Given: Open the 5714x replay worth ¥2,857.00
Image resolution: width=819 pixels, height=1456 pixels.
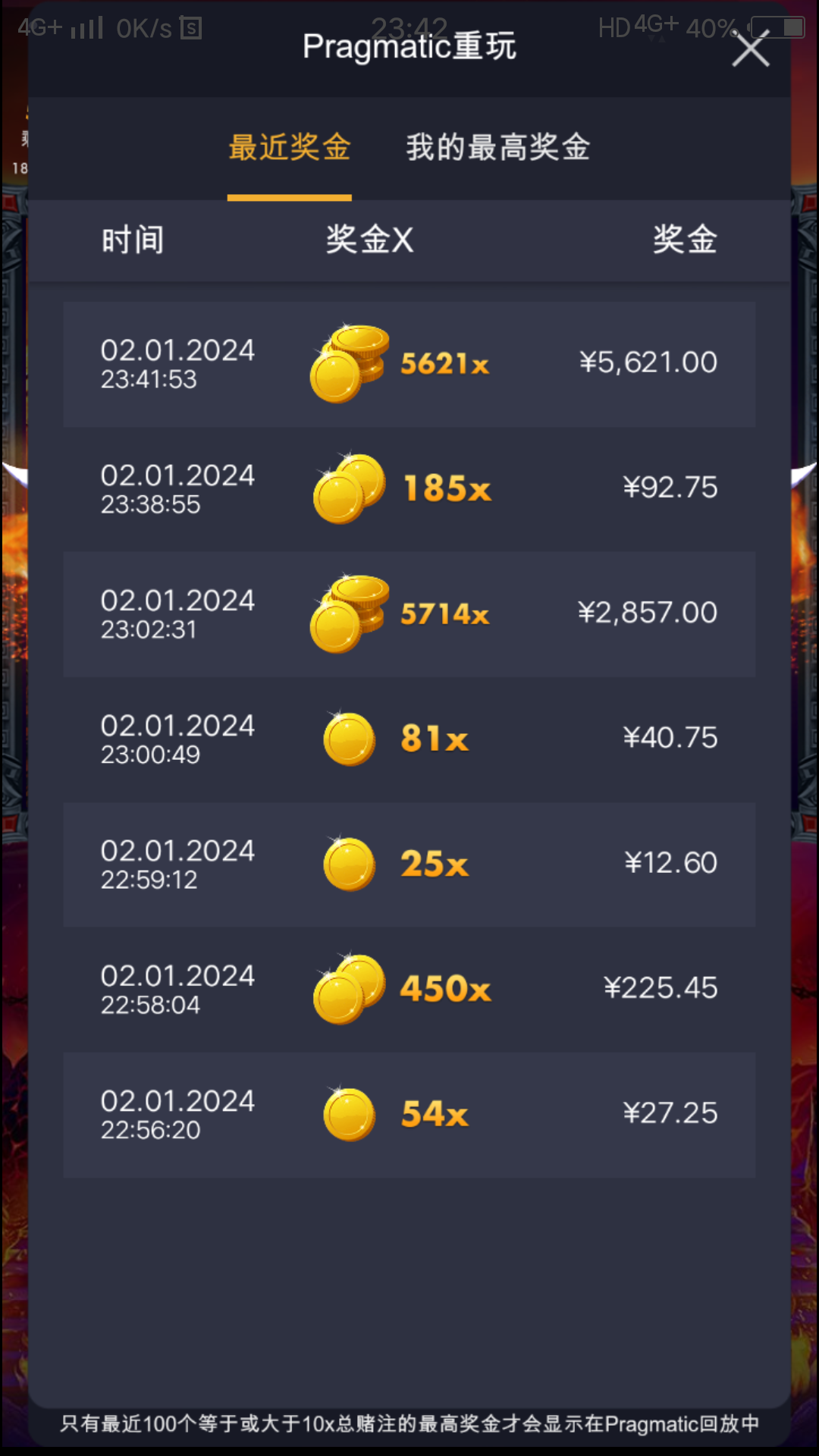Looking at the screenshot, I should [x=409, y=614].
